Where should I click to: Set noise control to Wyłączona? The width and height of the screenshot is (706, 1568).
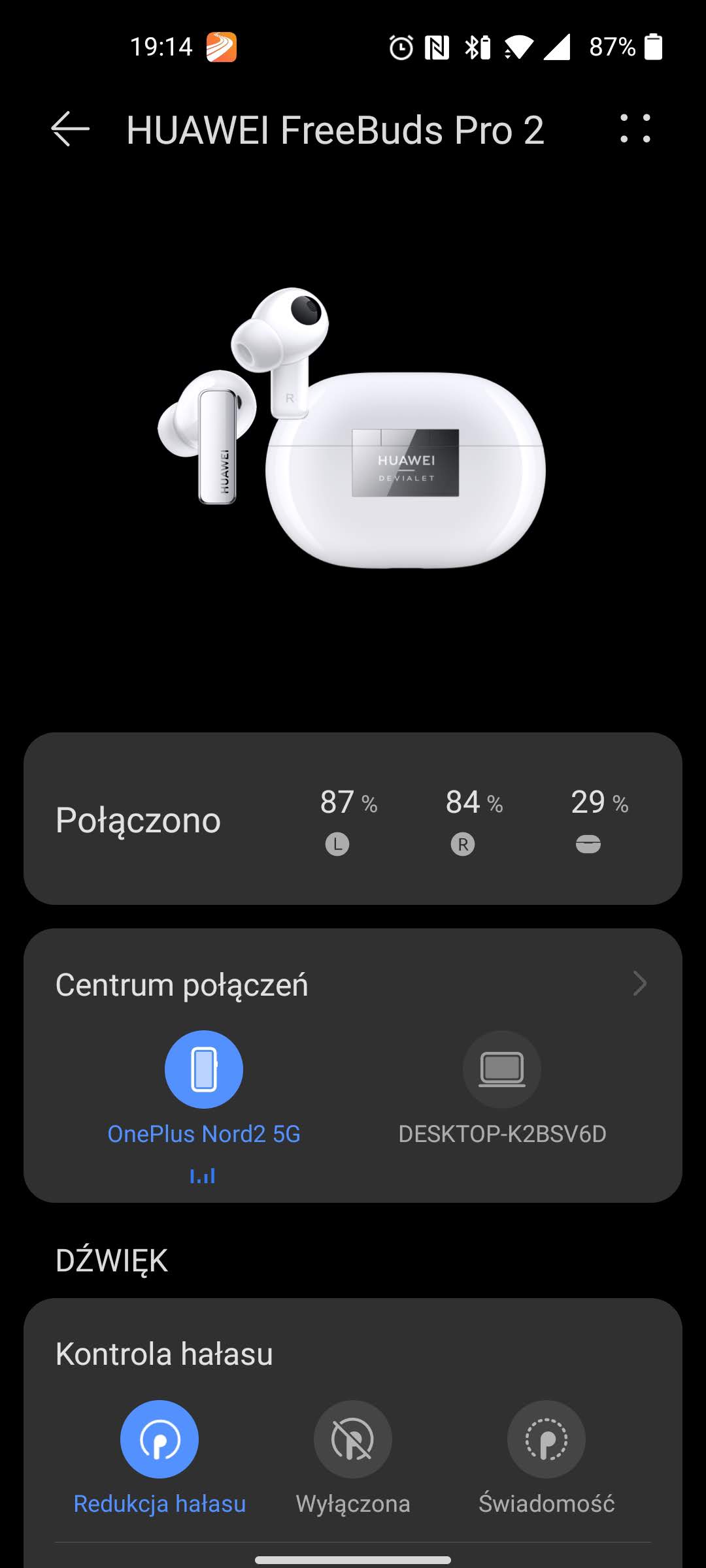point(352,1439)
